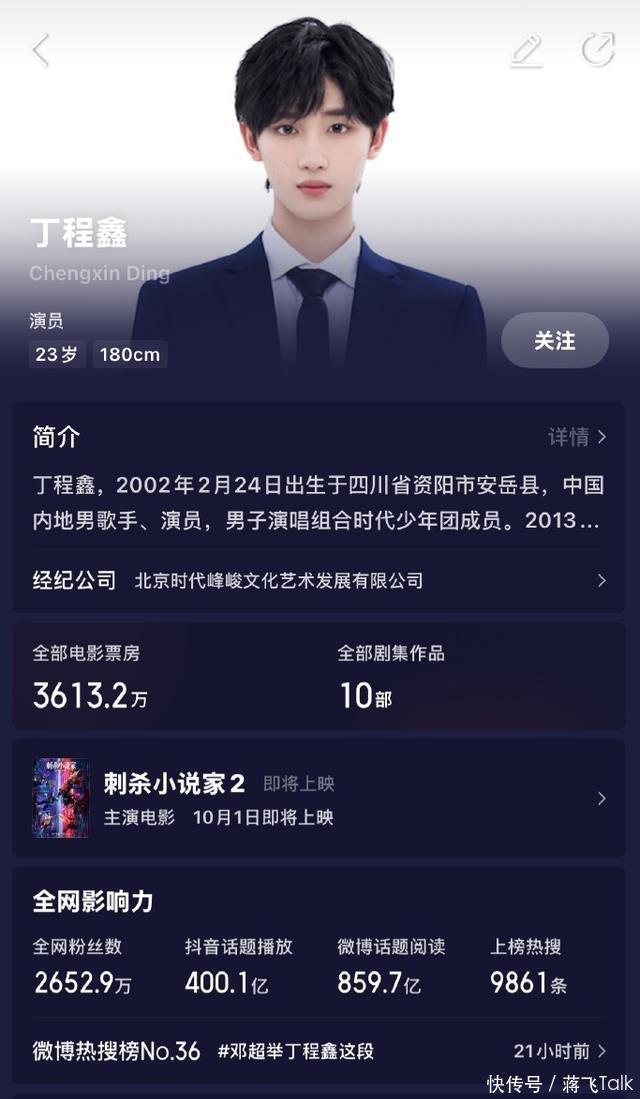Open the 刺杀小说家2 movie card

tap(319, 798)
